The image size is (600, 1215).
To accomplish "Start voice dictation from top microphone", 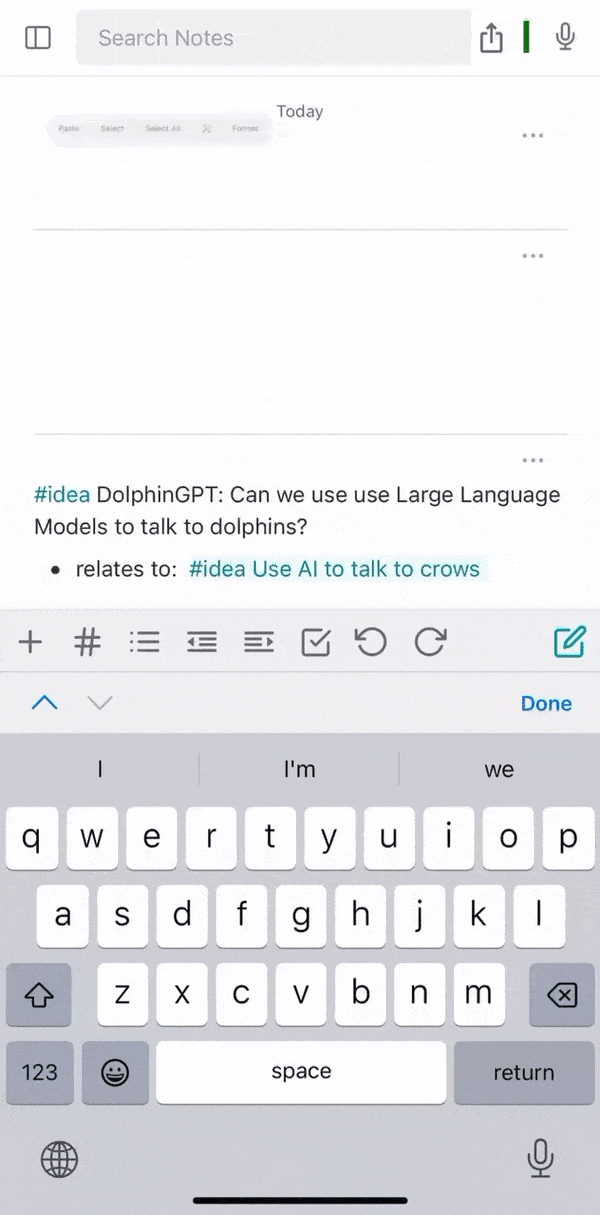I will [x=565, y=38].
